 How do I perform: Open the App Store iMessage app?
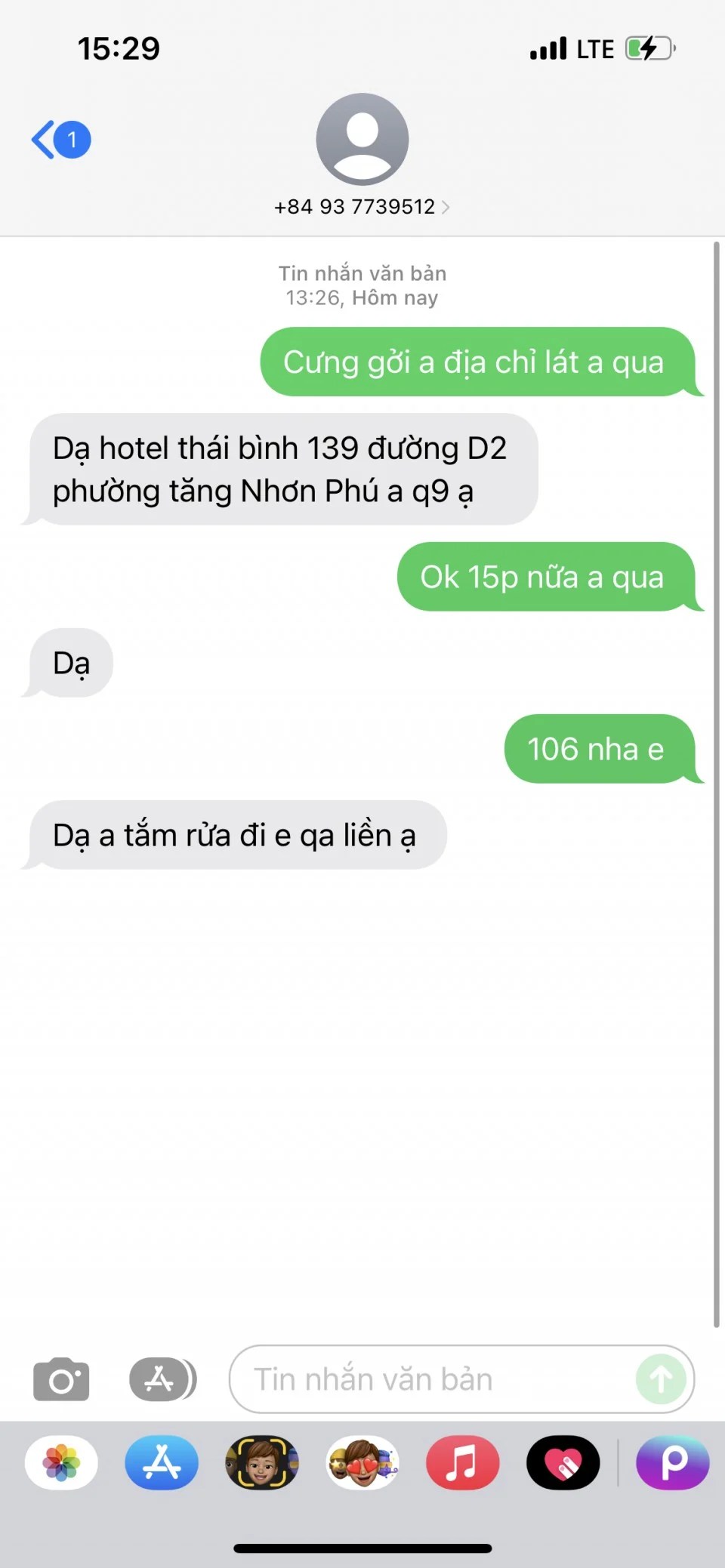click(x=162, y=1462)
